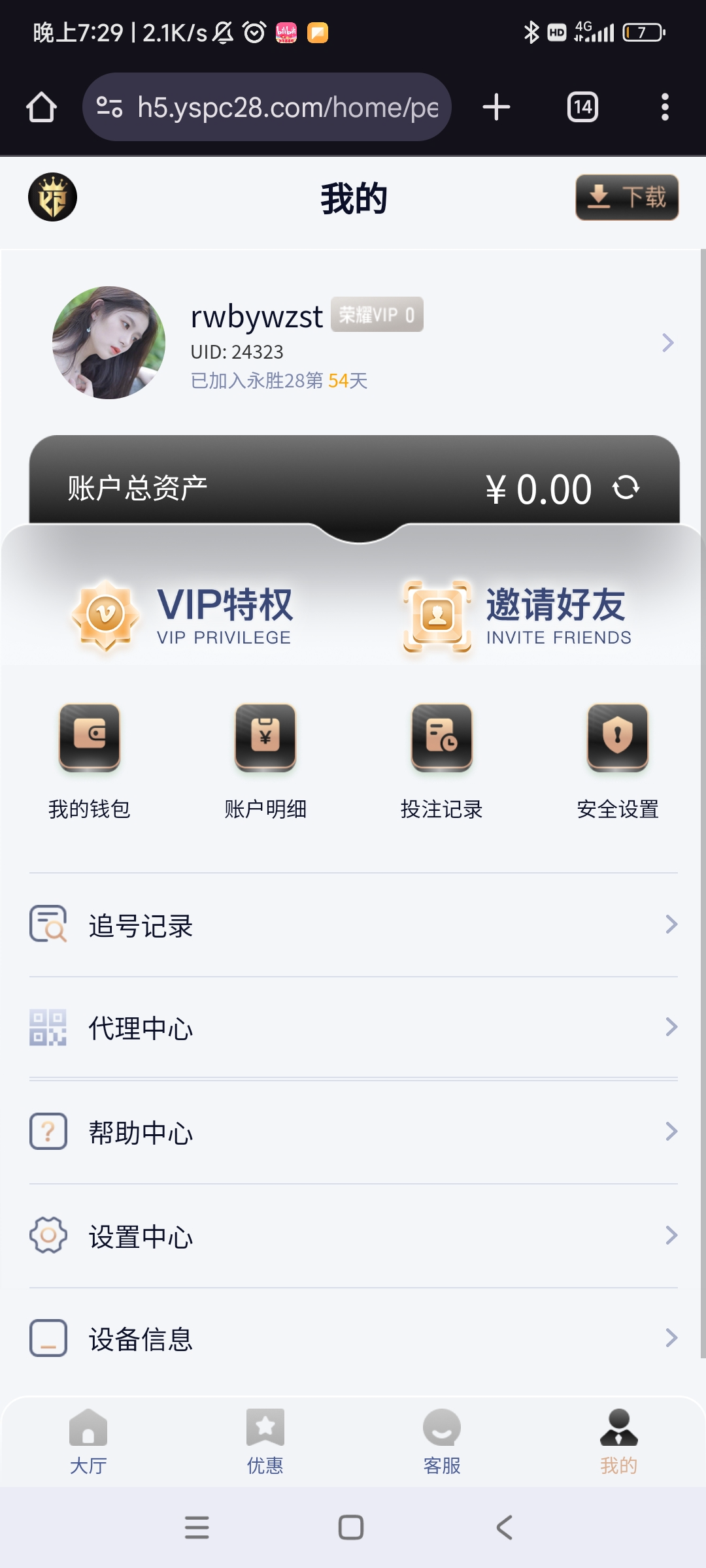Image resolution: width=706 pixels, height=1568 pixels.
Task: Open 帮助中心 help center
Action: (353, 1132)
